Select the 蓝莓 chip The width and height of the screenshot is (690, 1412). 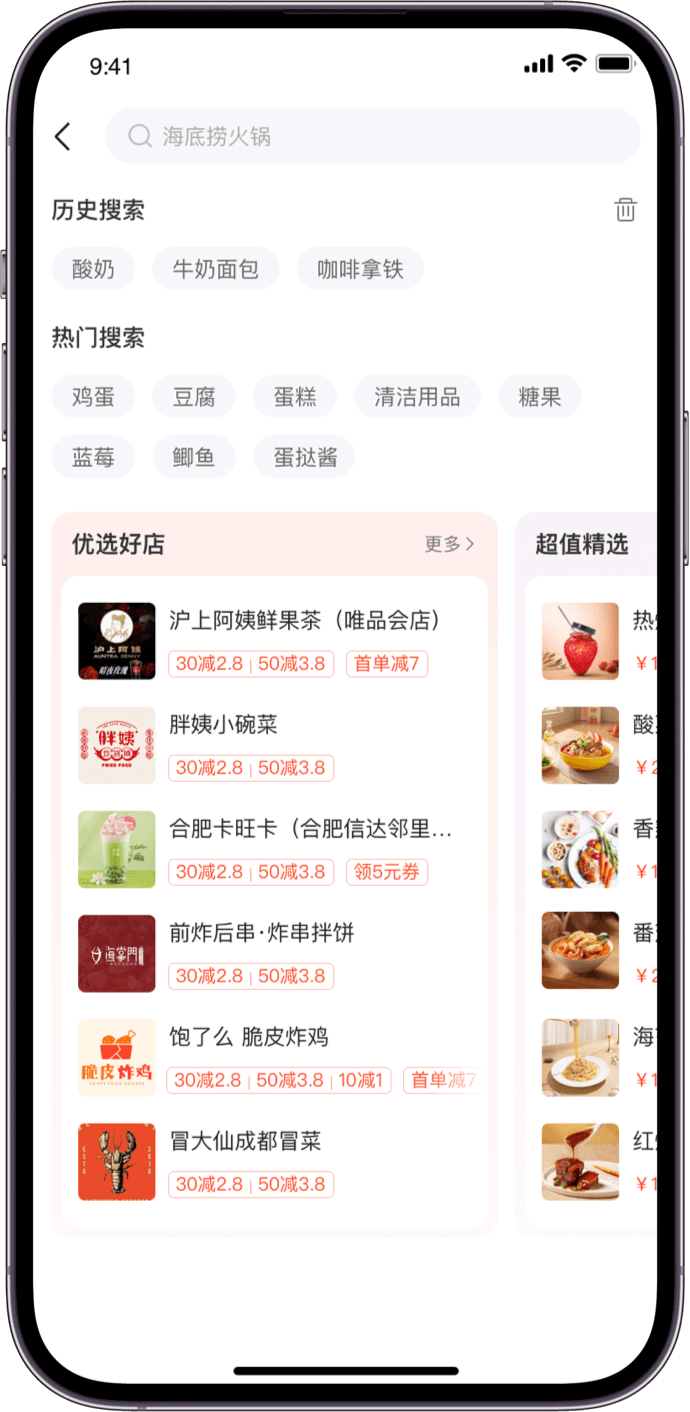93,457
